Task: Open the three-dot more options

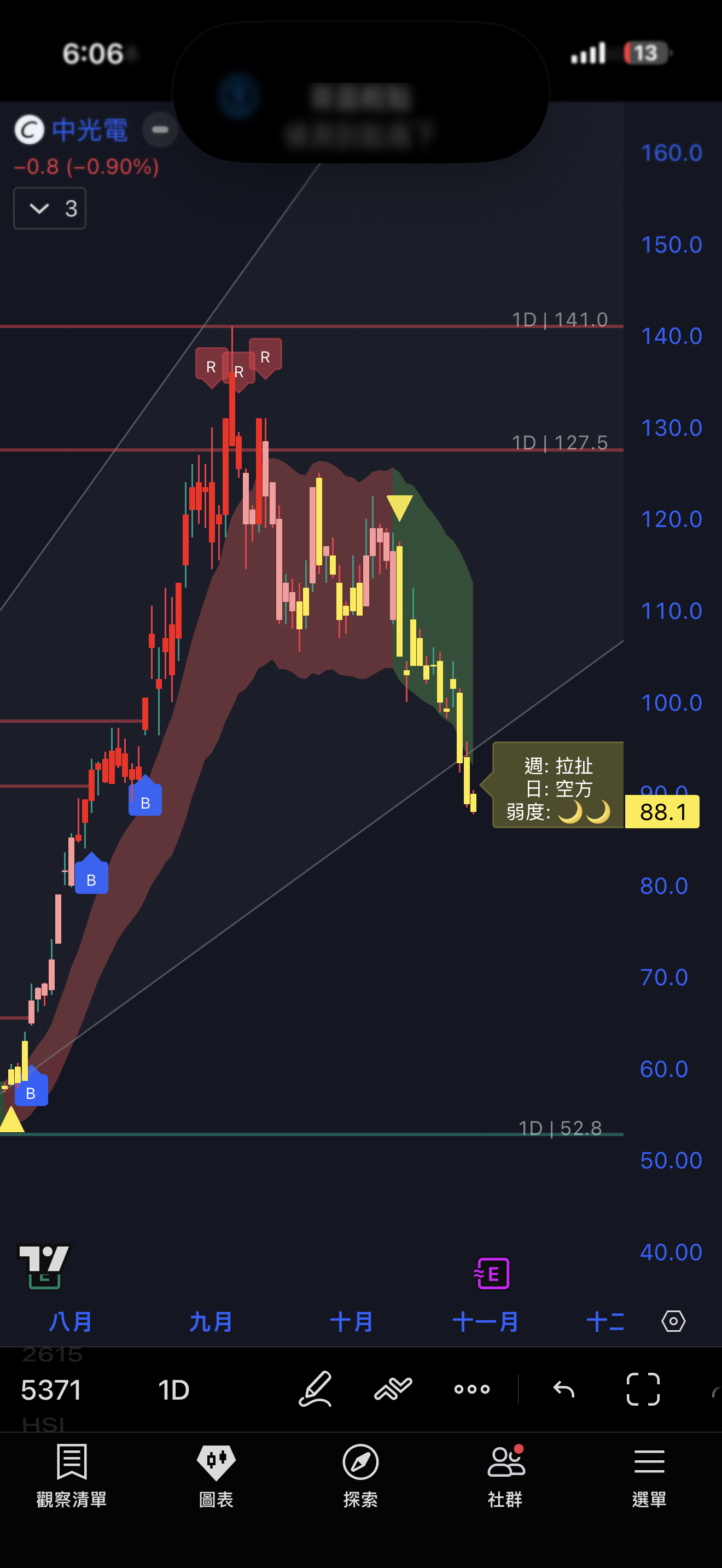Action: tap(472, 1389)
